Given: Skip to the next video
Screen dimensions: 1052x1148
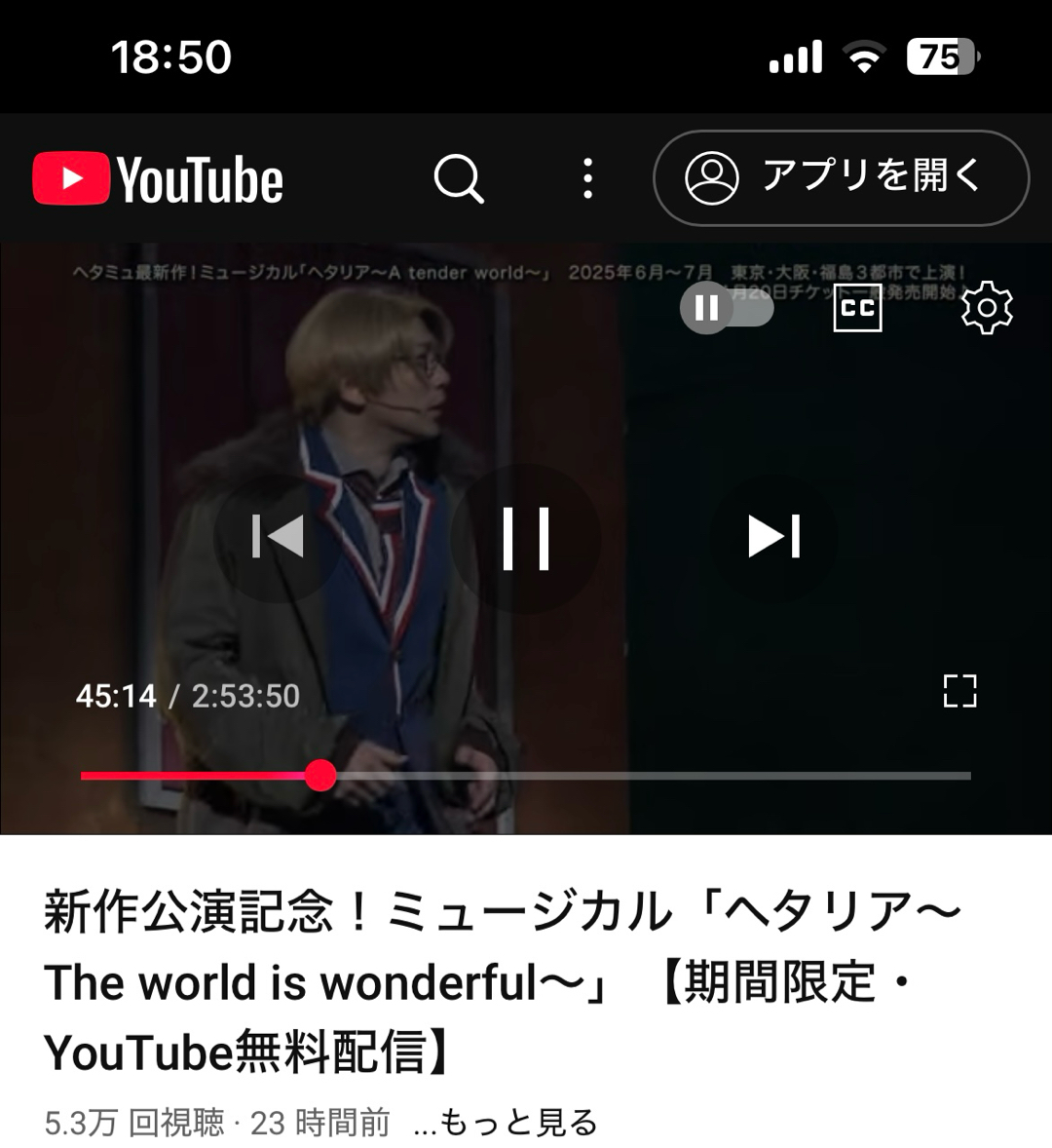Looking at the screenshot, I should (x=774, y=537).
